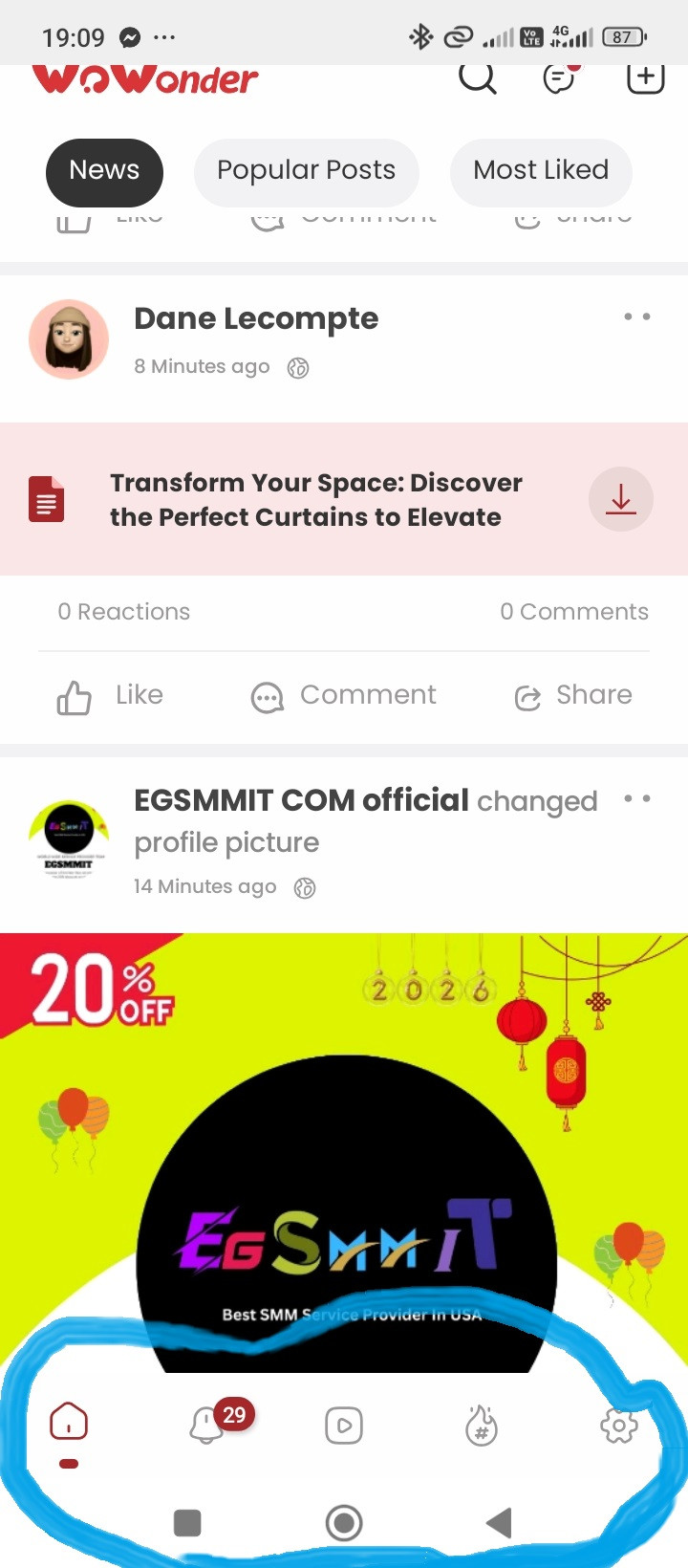
Task: Like Dane Lecompte's post
Action: [x=111, y=696]
